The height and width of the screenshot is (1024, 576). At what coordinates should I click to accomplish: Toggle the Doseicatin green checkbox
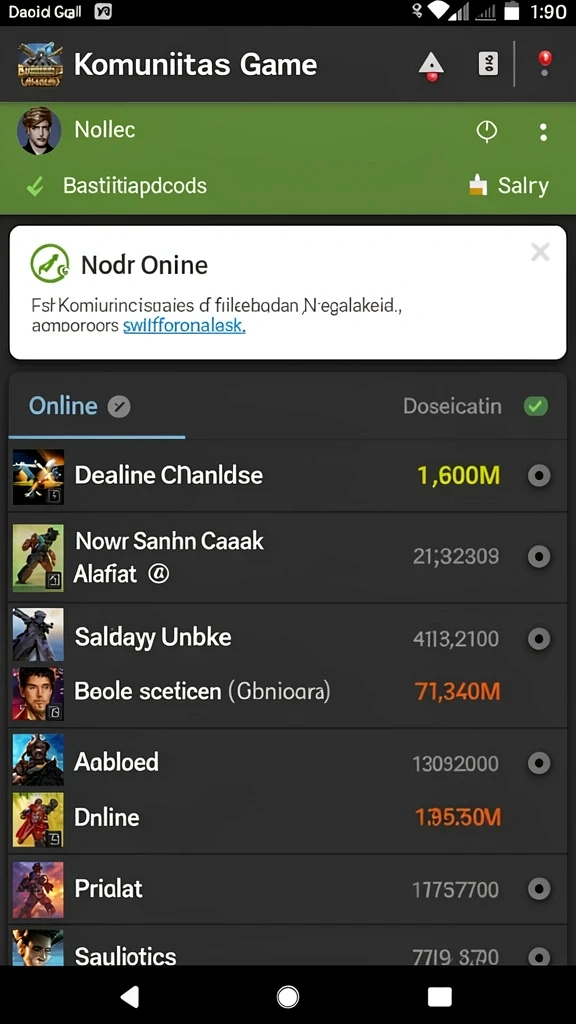click(536, 406)
